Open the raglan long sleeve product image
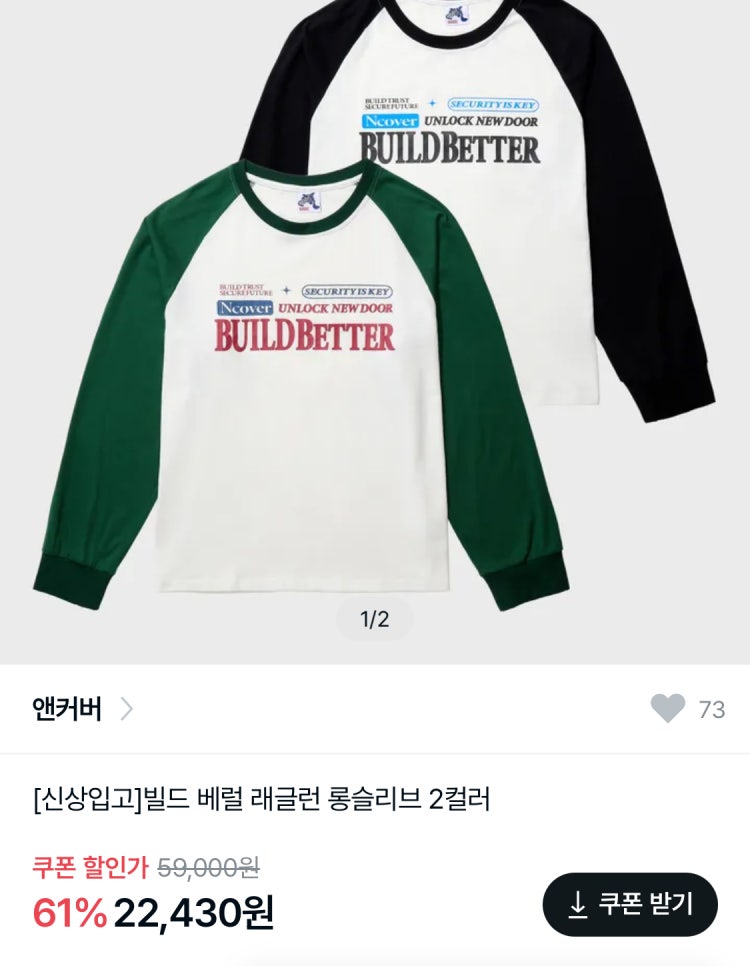 click(375, 330)
